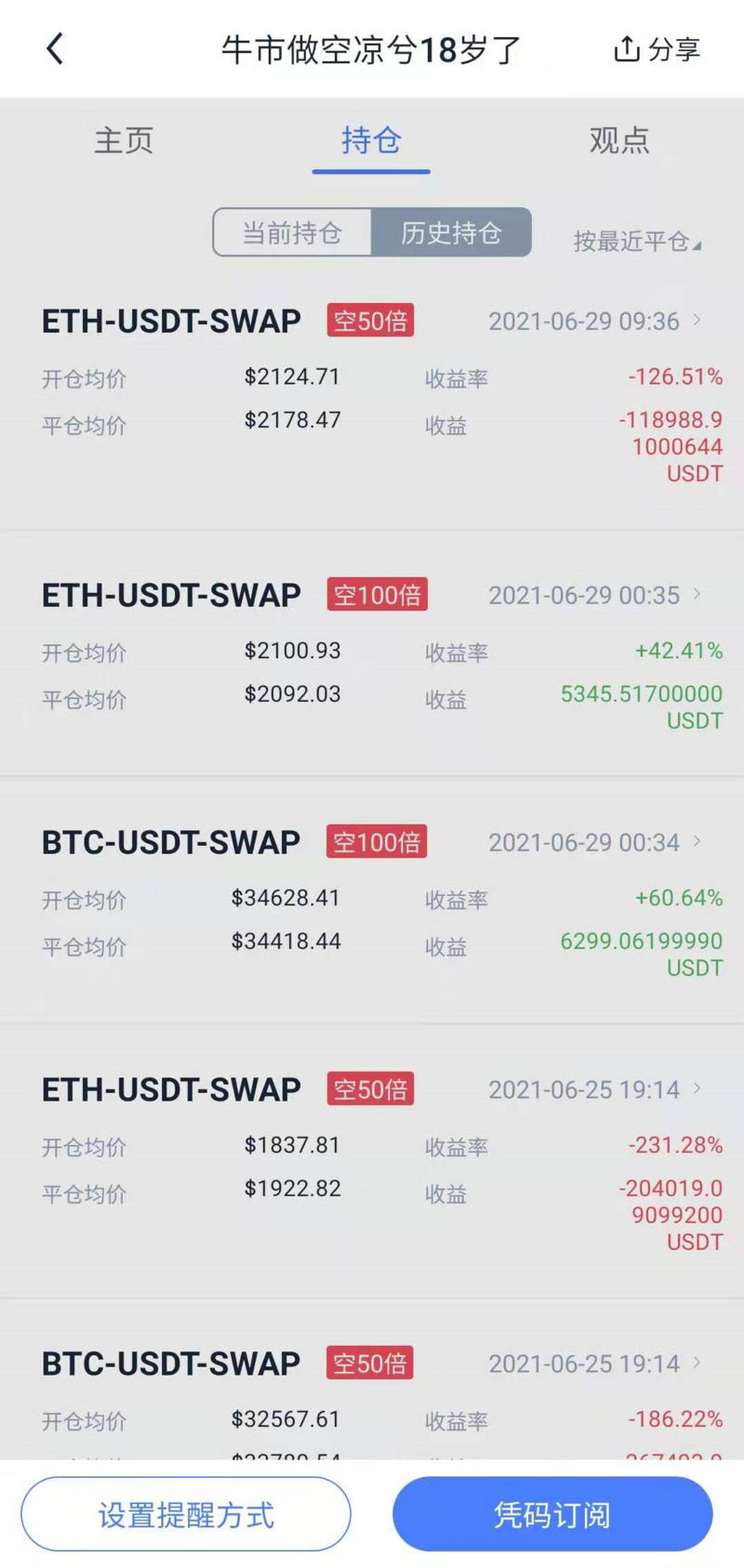Screen dimensions: 744x1568
Task: Tap the red 空50倍 badge dated 2021-06-25
Action: tap(370, 1088)
